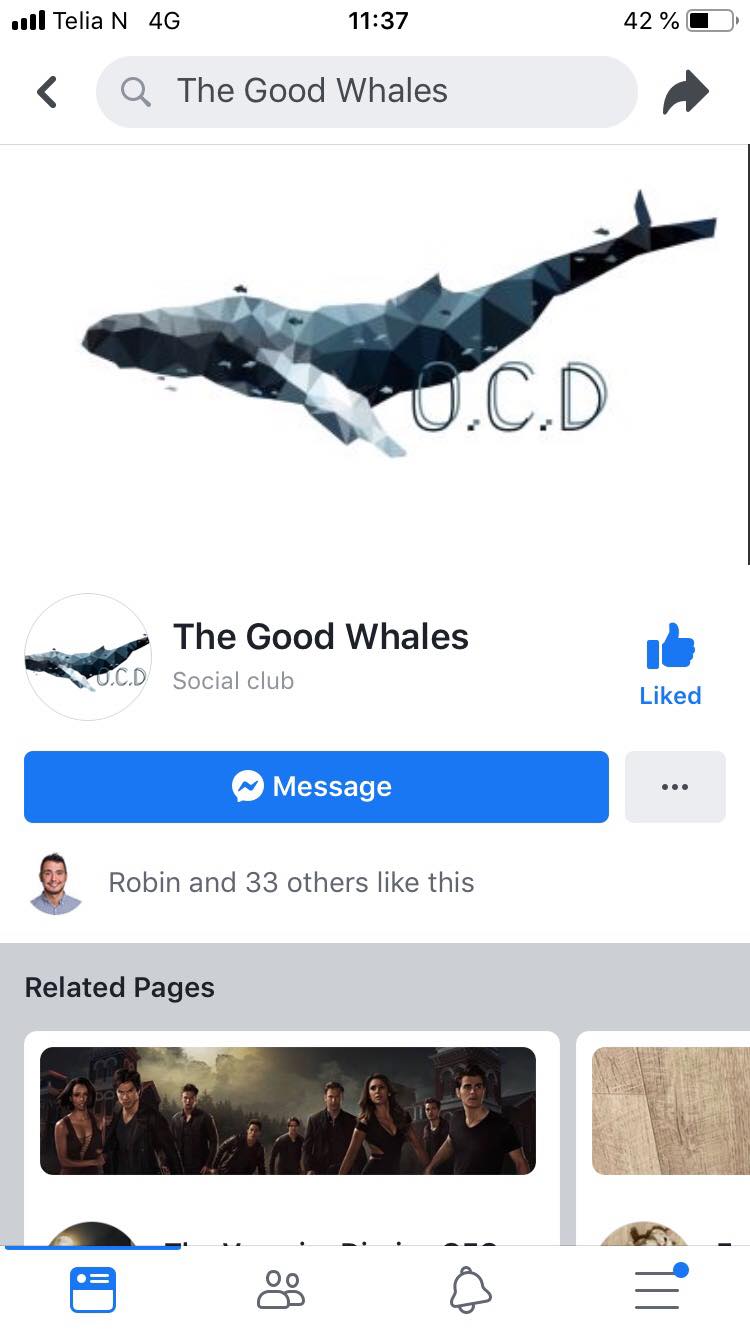Open 'Robin and 33 others like this'
This screenshot has width=750, height=1334.
(290, 882)
